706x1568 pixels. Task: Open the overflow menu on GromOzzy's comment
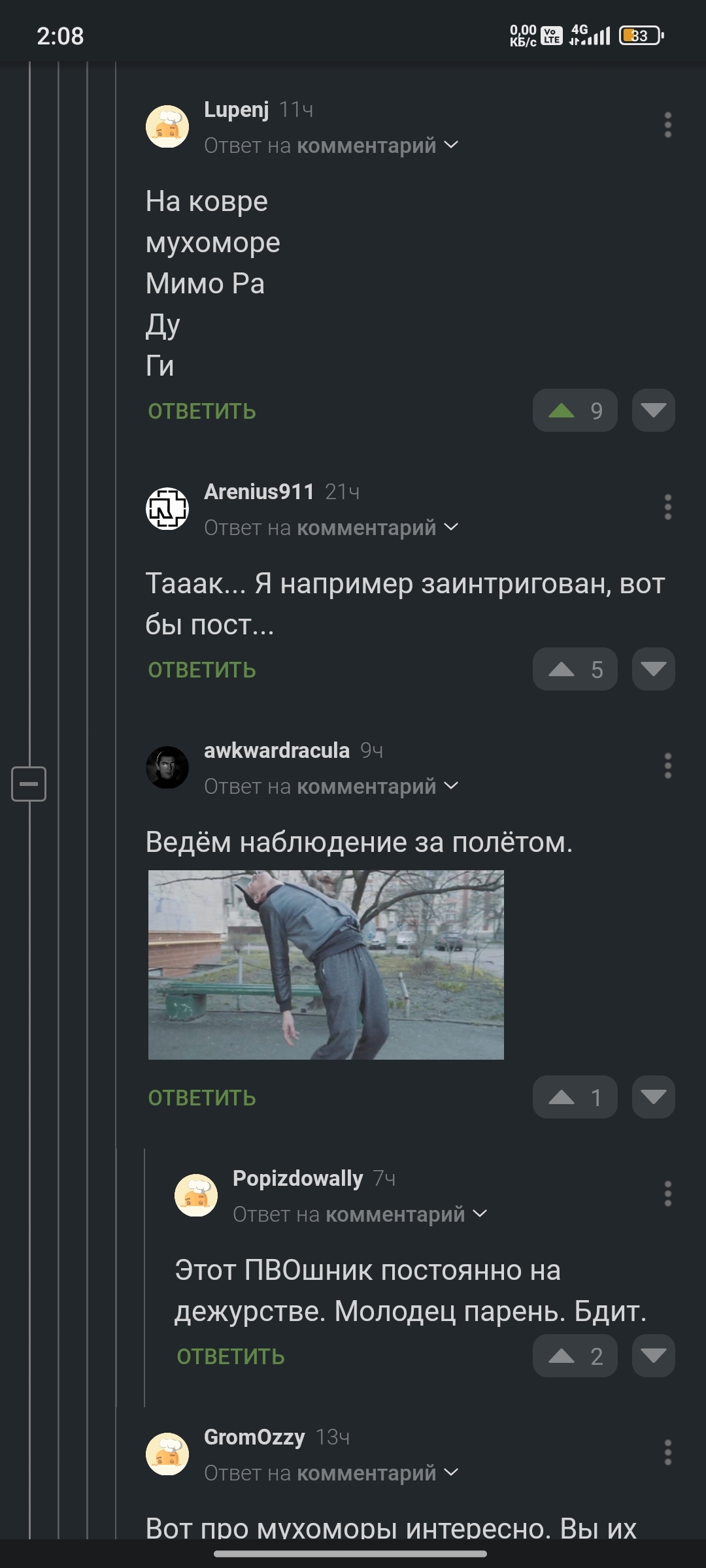point(667,1452)
